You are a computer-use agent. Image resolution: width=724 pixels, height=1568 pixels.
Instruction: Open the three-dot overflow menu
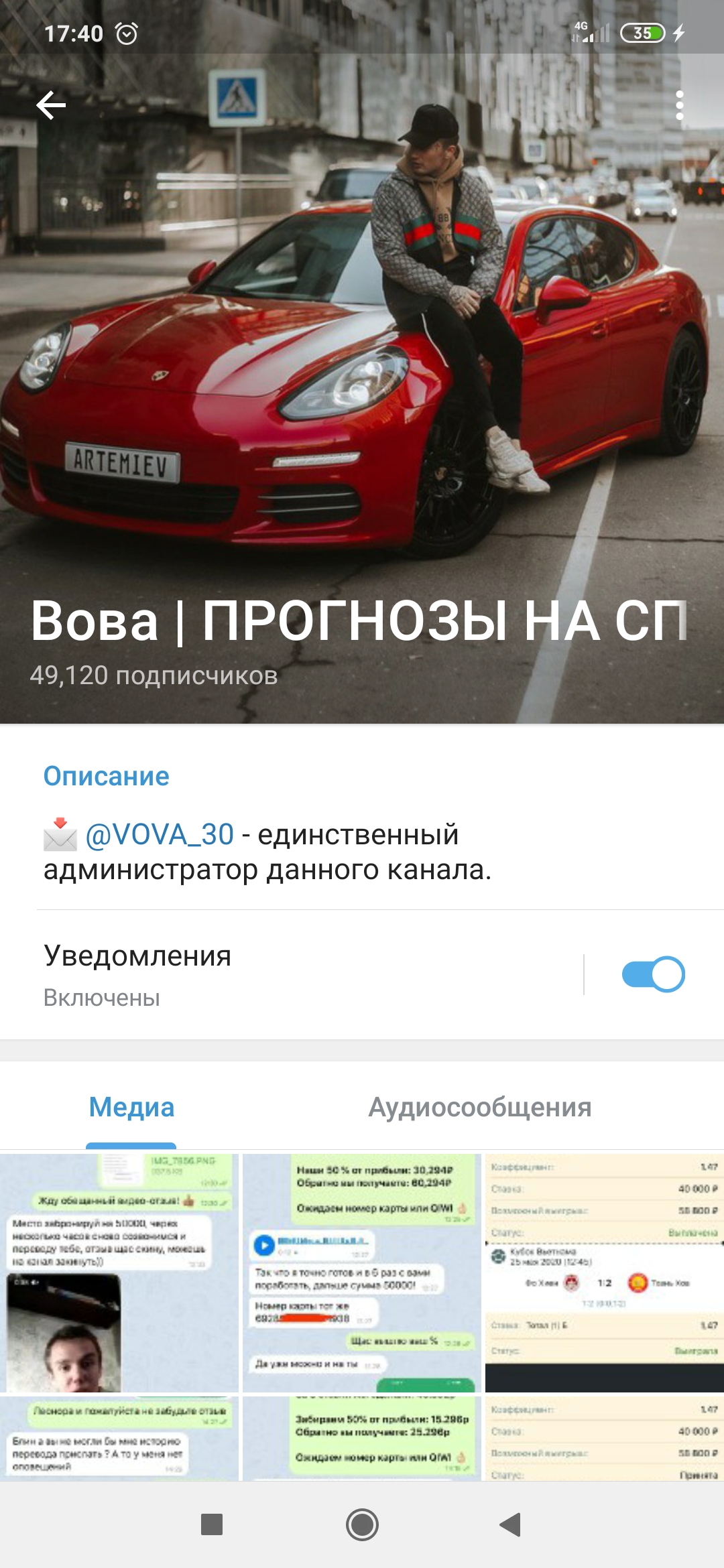tap(680, 105)
